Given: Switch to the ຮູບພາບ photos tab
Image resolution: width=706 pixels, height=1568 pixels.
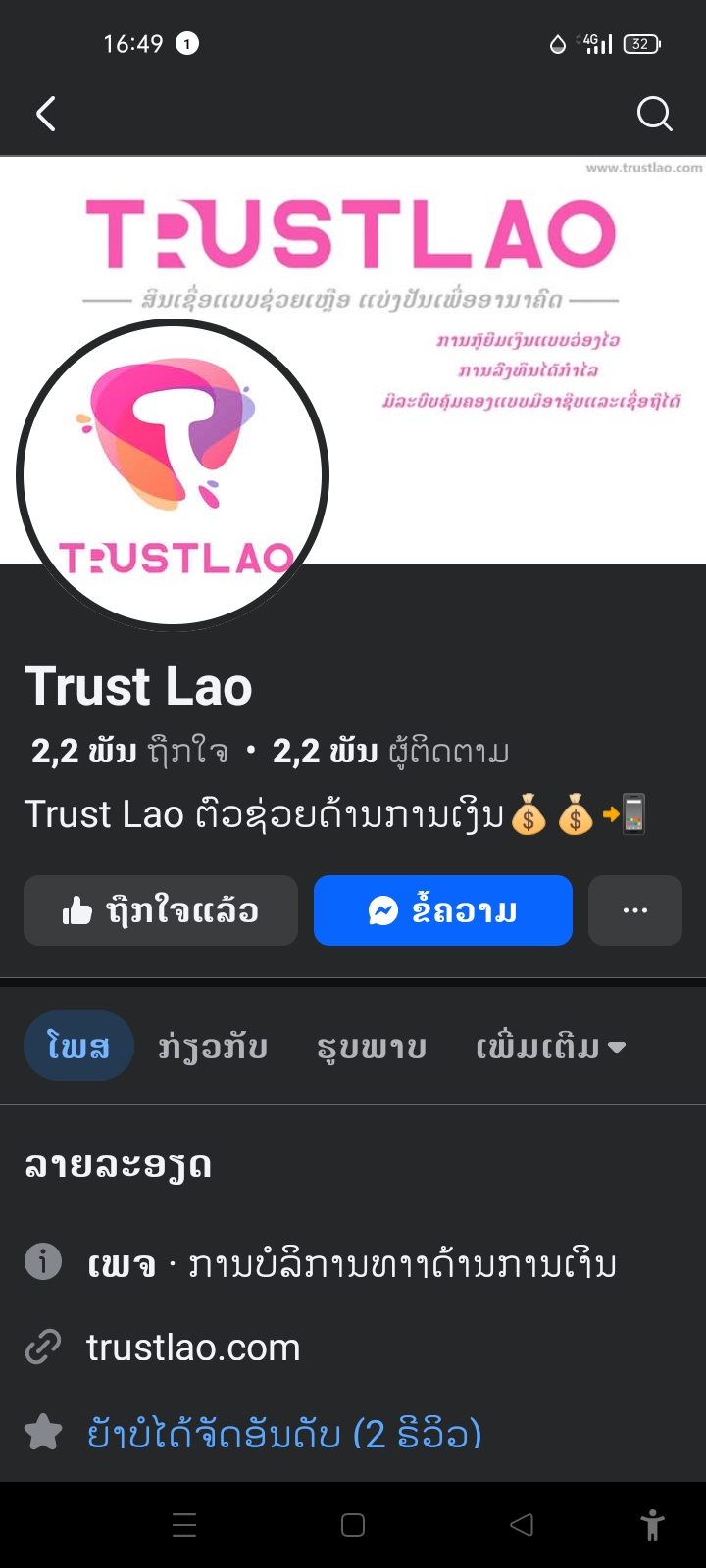Looking at the screenshot, I should pyautogui.click(x=372, y=1047).
